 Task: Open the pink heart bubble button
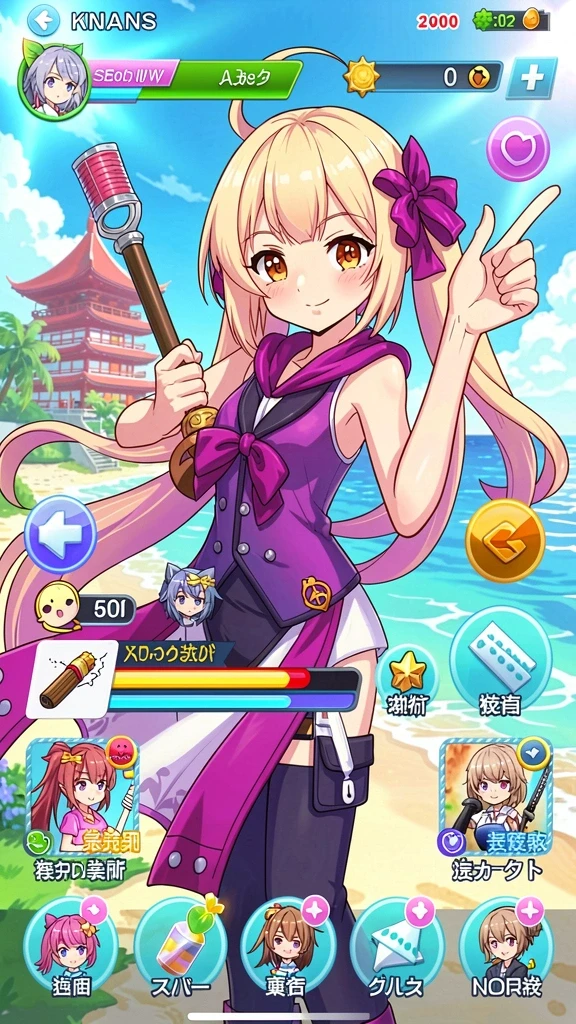coord(518,148)
